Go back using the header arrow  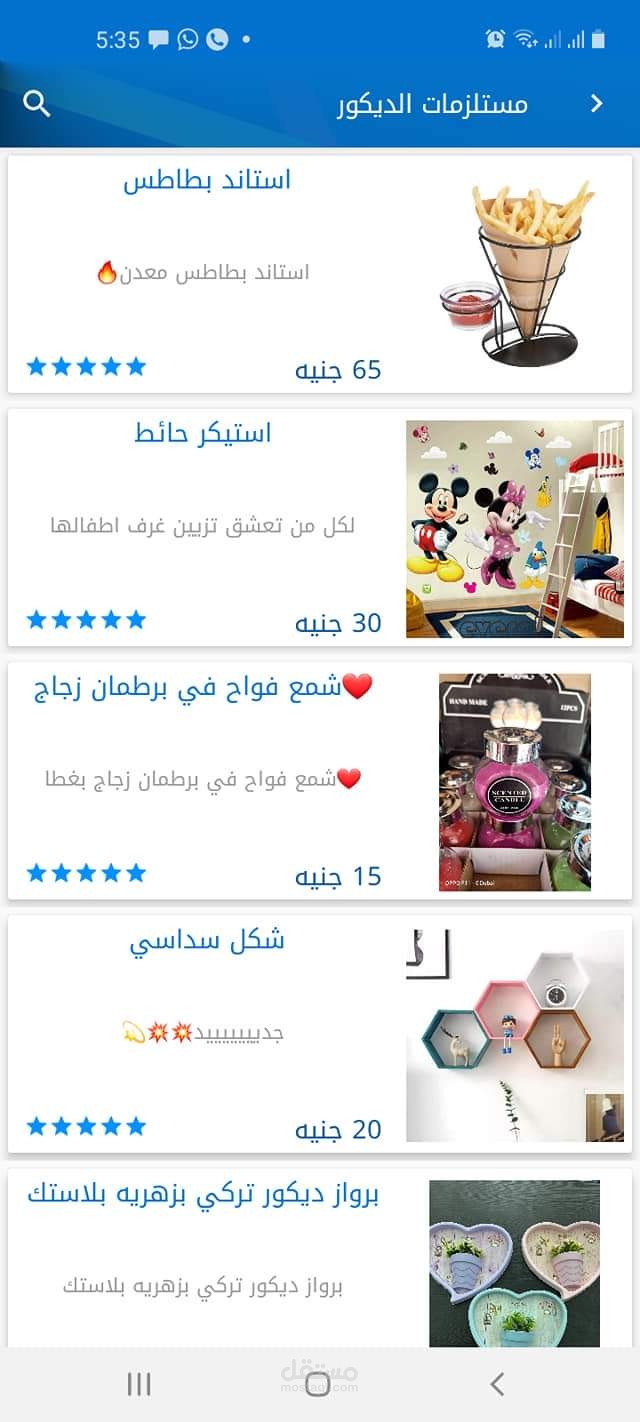(597, 104)
